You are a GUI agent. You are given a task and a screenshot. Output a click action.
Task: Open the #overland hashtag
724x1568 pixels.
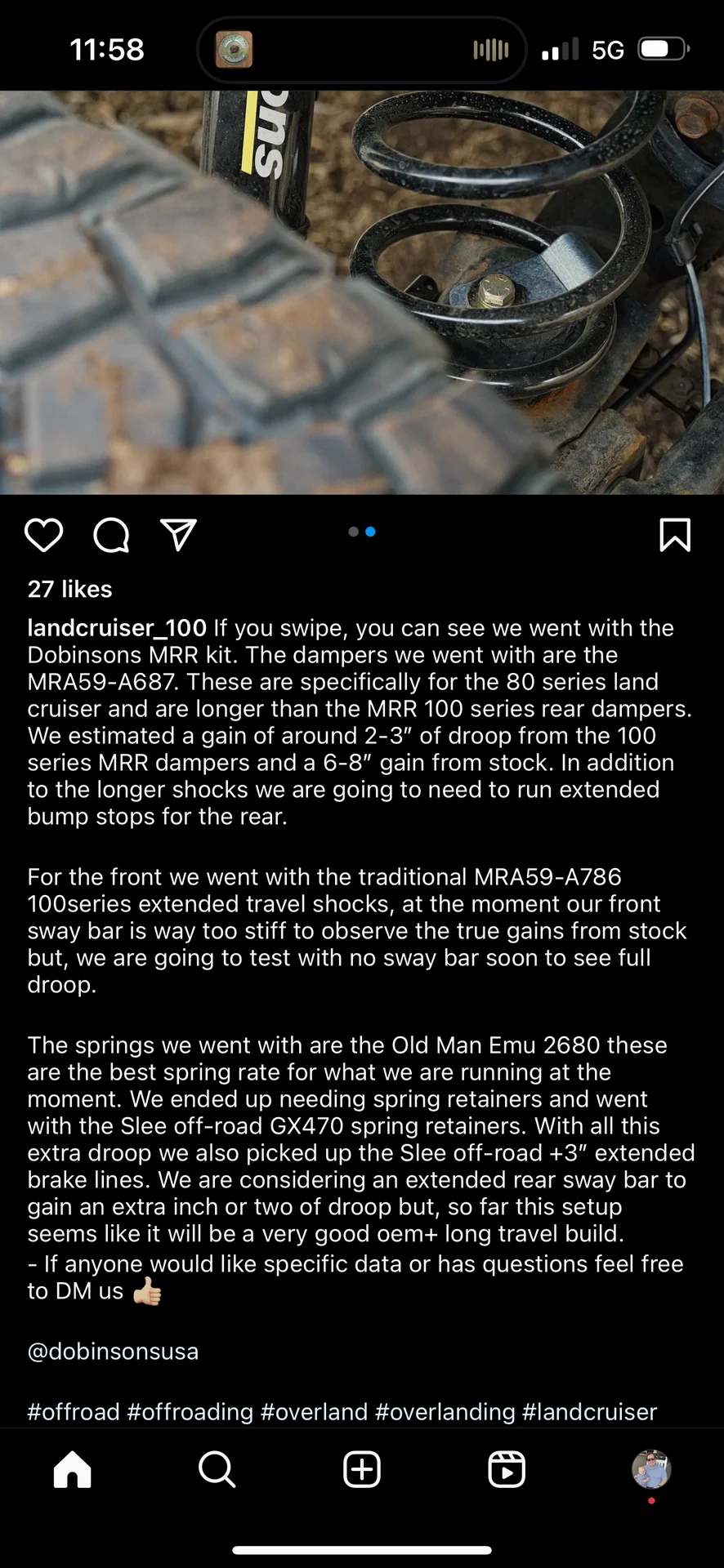pyautogui.click(x=315, y=1412)
